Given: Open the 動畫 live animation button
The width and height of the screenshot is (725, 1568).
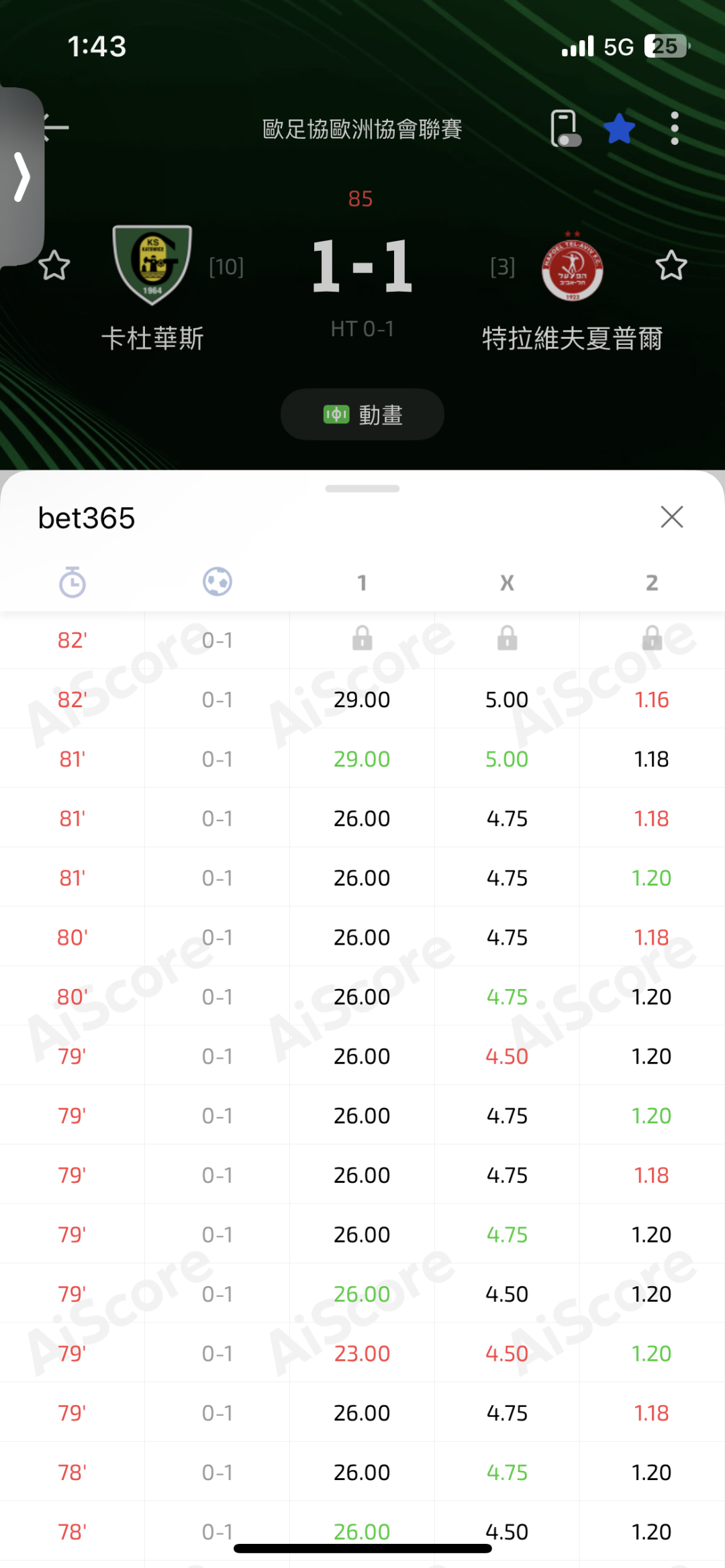Looking at the screenshot, I should pos(362,415).
